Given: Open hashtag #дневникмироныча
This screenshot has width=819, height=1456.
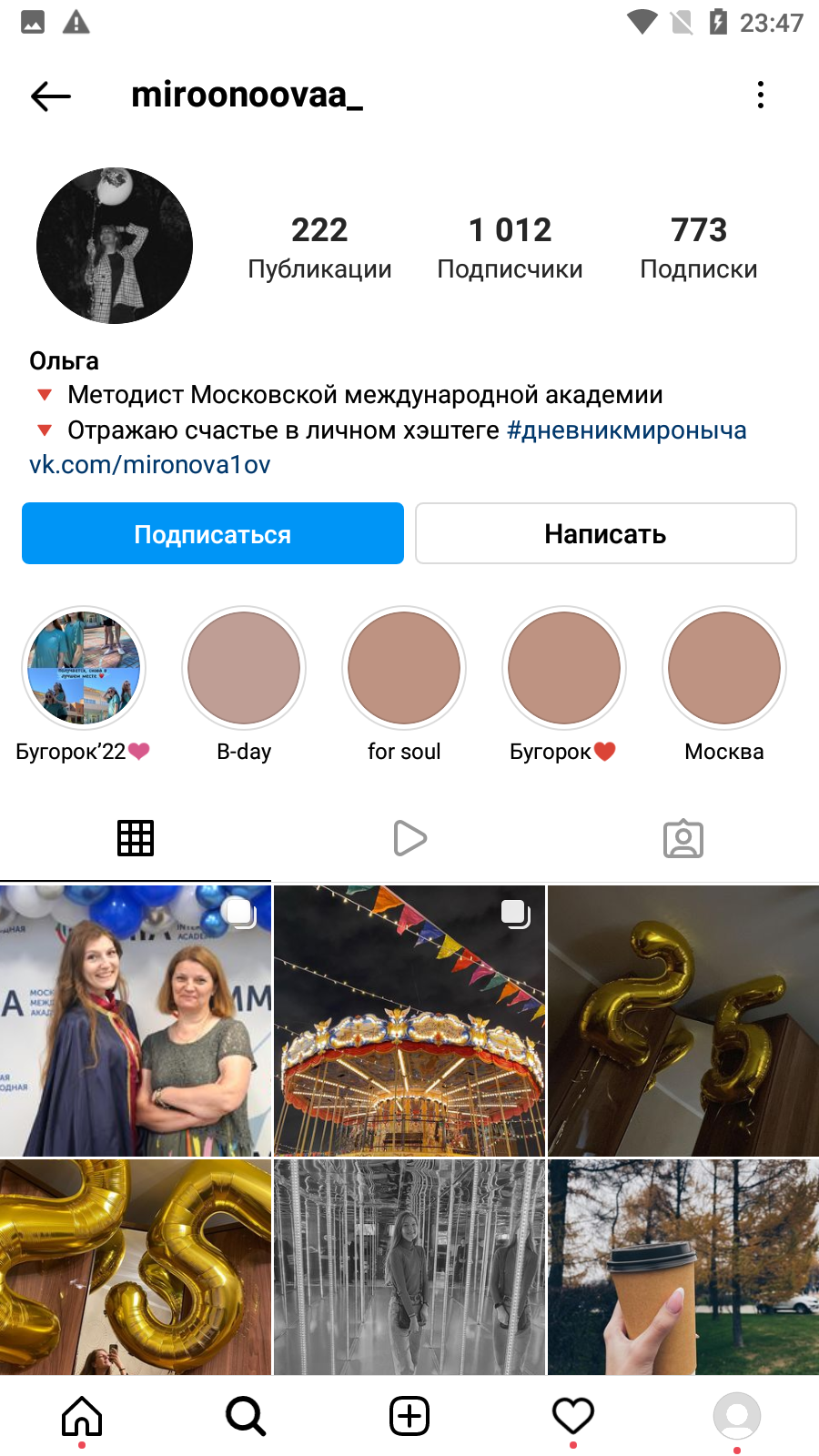Looking at the screenshot, I should tap(627, 430).
